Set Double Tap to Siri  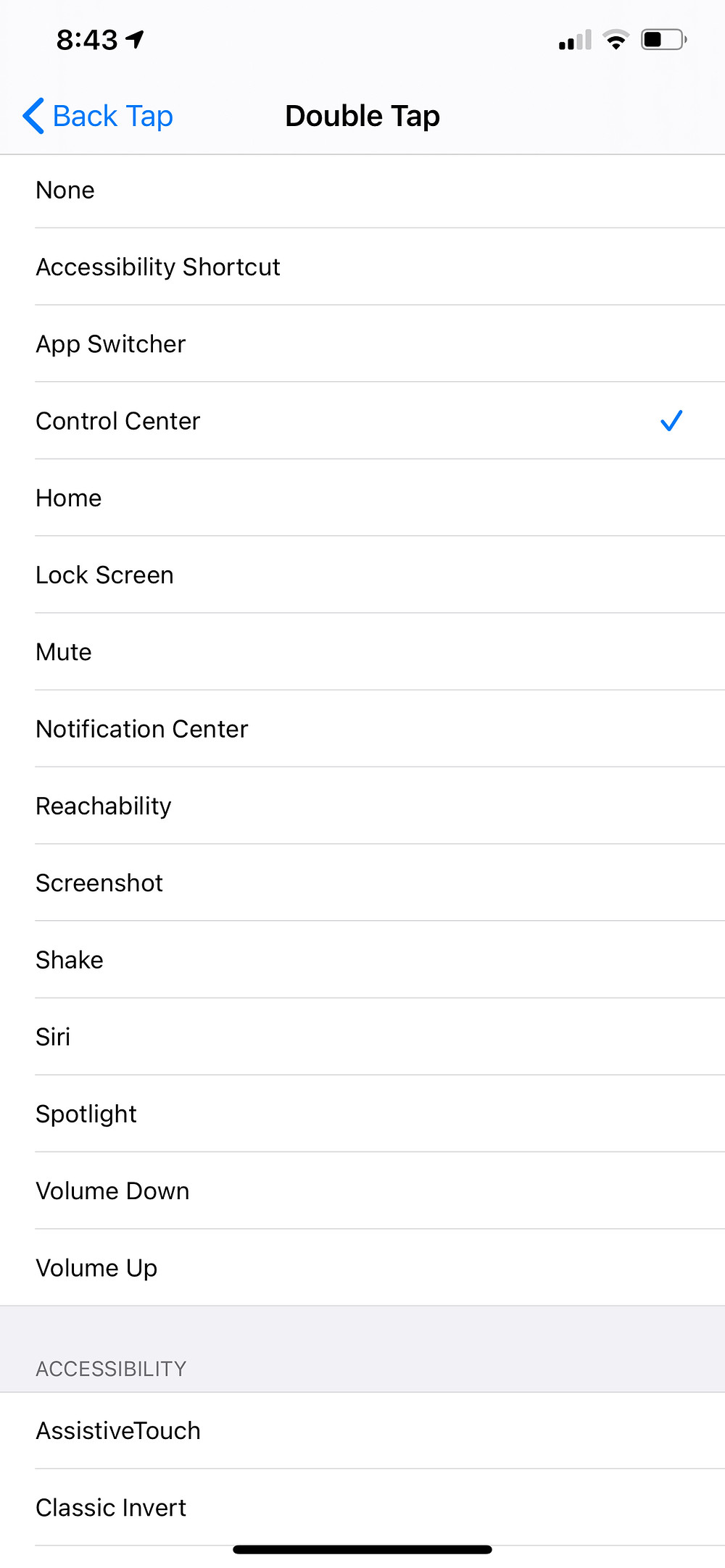(x=362, y=1036)
